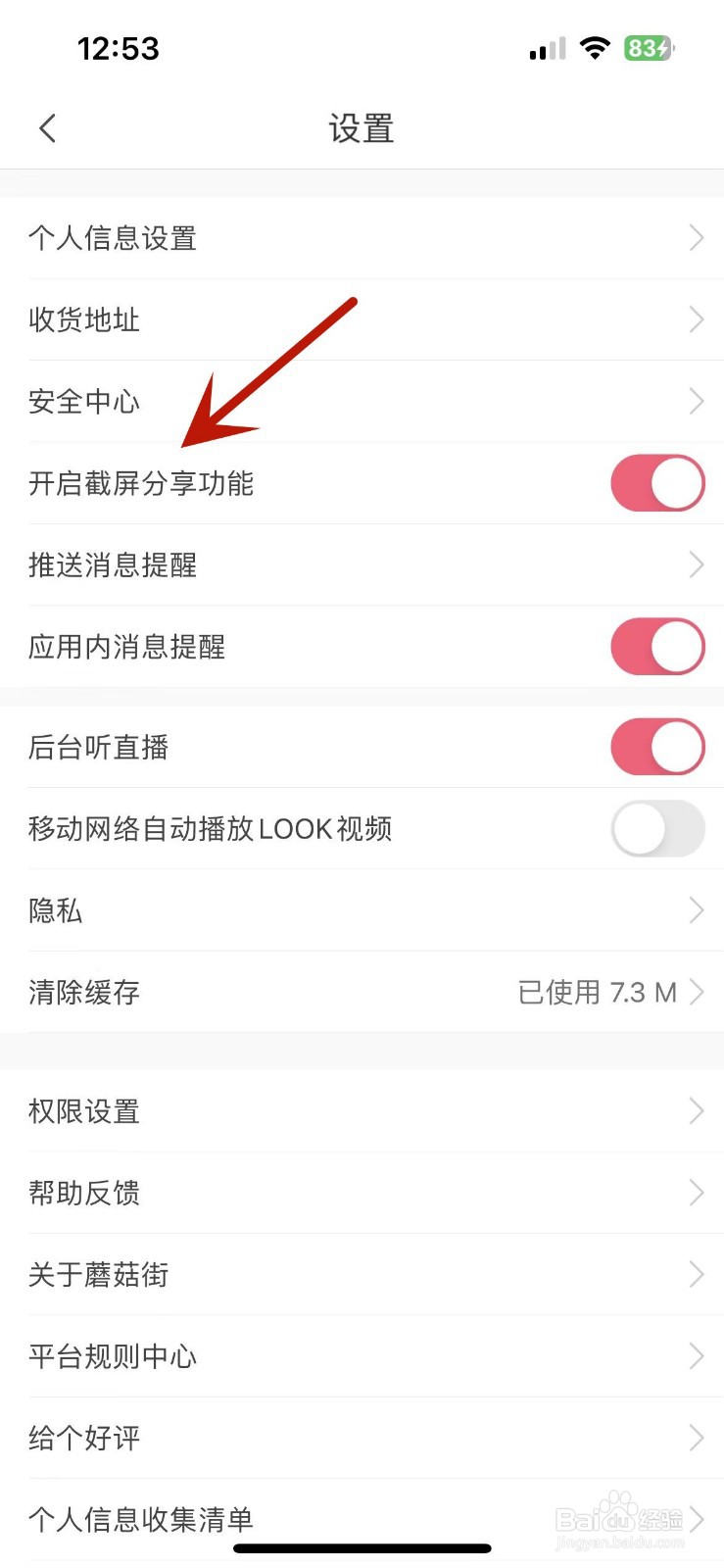Click the battery indicator showing 83
Image resolution: width=724 pixels, height=1568 pixels.
tap(648, 48)
